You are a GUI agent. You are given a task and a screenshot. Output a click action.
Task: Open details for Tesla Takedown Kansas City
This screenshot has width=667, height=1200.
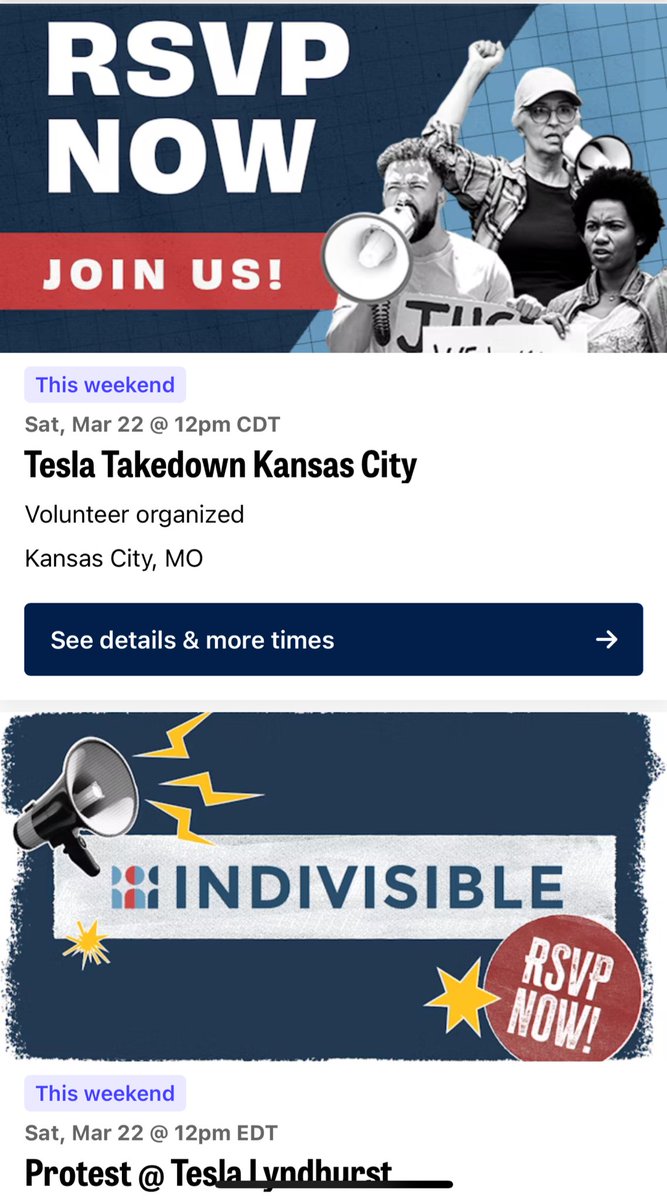(333, 640)
